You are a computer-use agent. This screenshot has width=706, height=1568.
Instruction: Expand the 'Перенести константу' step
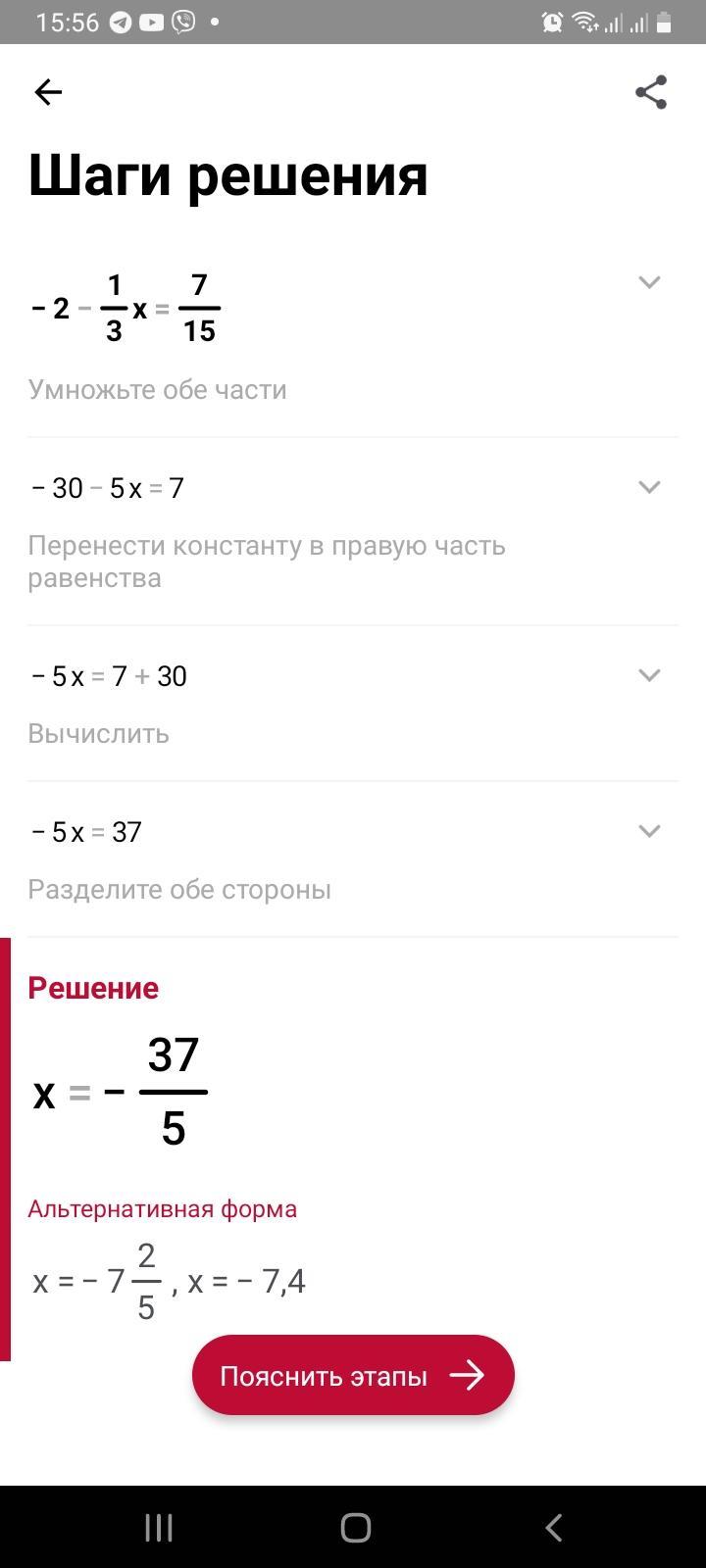pyautogui.click(x=649, y=487)
